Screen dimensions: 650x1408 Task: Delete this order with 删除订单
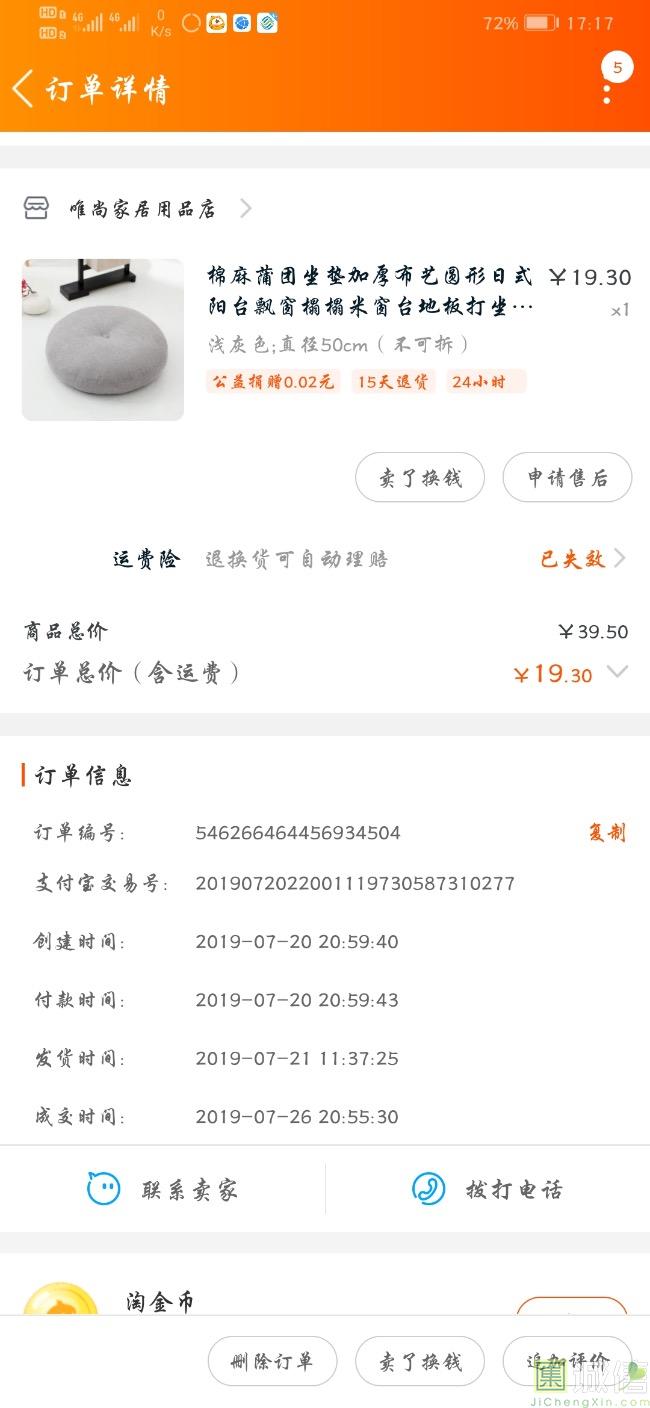coord(272,1361)
